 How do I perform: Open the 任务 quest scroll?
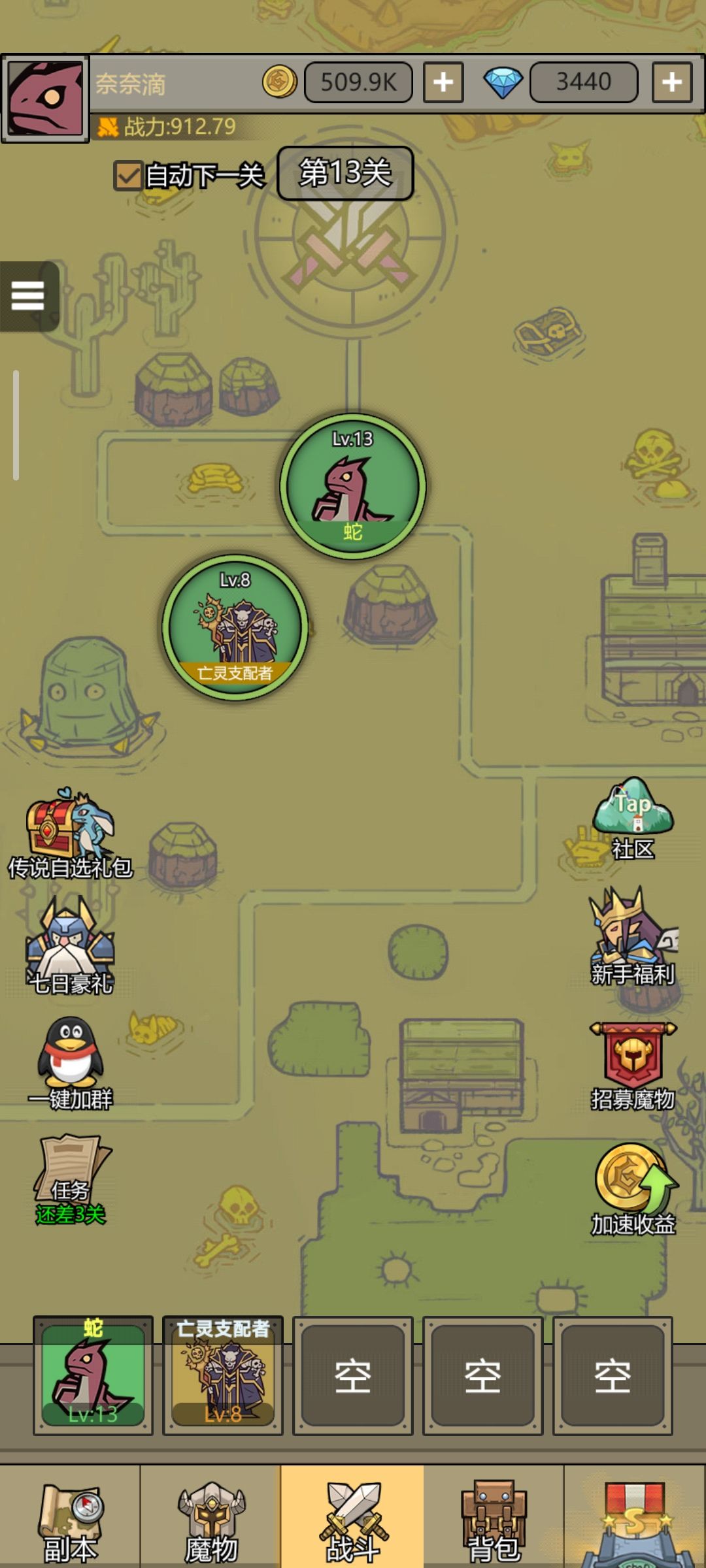(x=71, y=1180)
